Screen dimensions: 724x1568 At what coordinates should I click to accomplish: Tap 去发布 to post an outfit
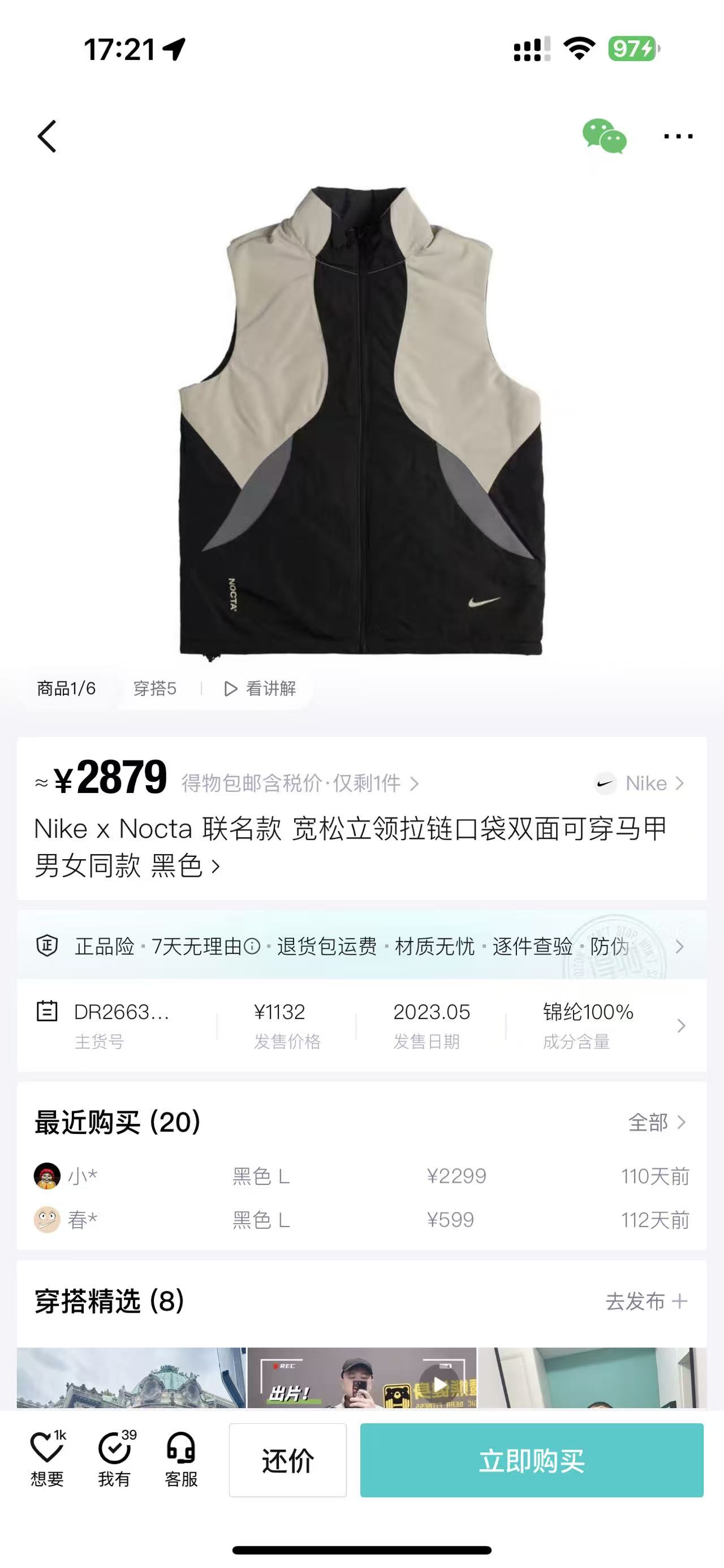(646, 1301)
